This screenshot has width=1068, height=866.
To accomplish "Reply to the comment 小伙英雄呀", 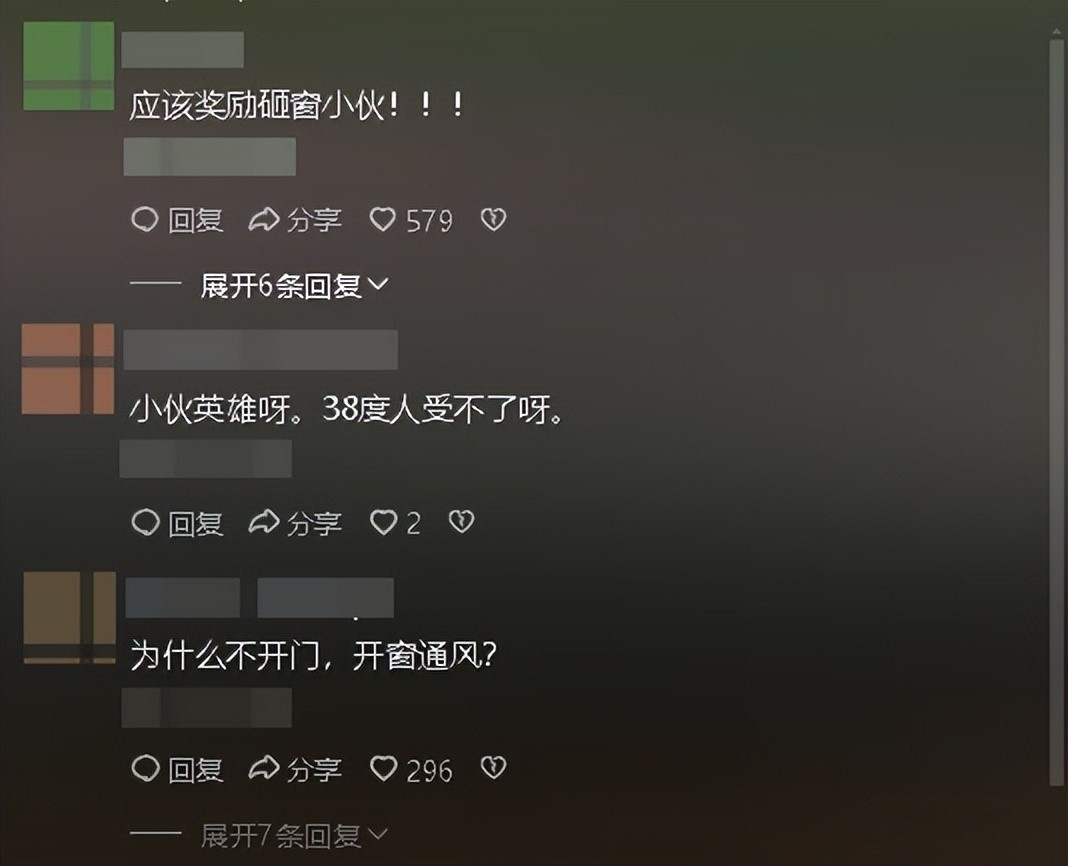I will coord(177,522).
